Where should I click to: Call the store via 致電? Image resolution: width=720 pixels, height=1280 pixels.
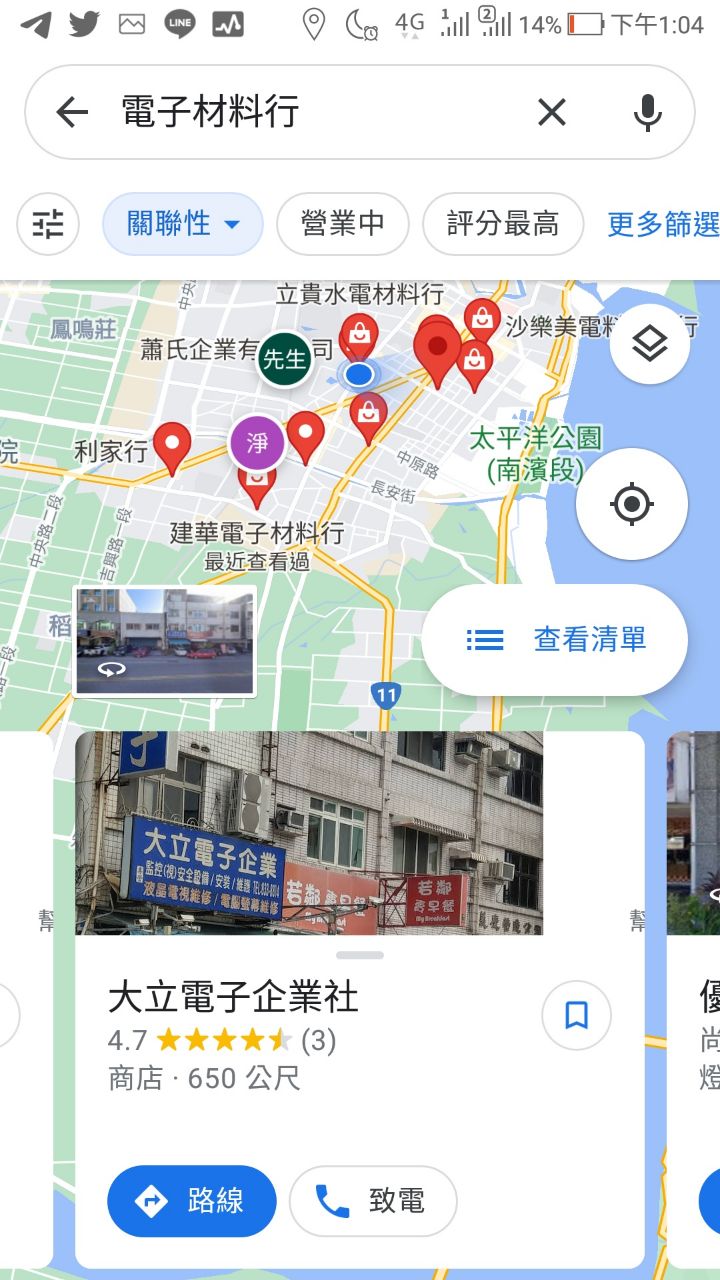pyautogui.click(x=372, y=1200)
